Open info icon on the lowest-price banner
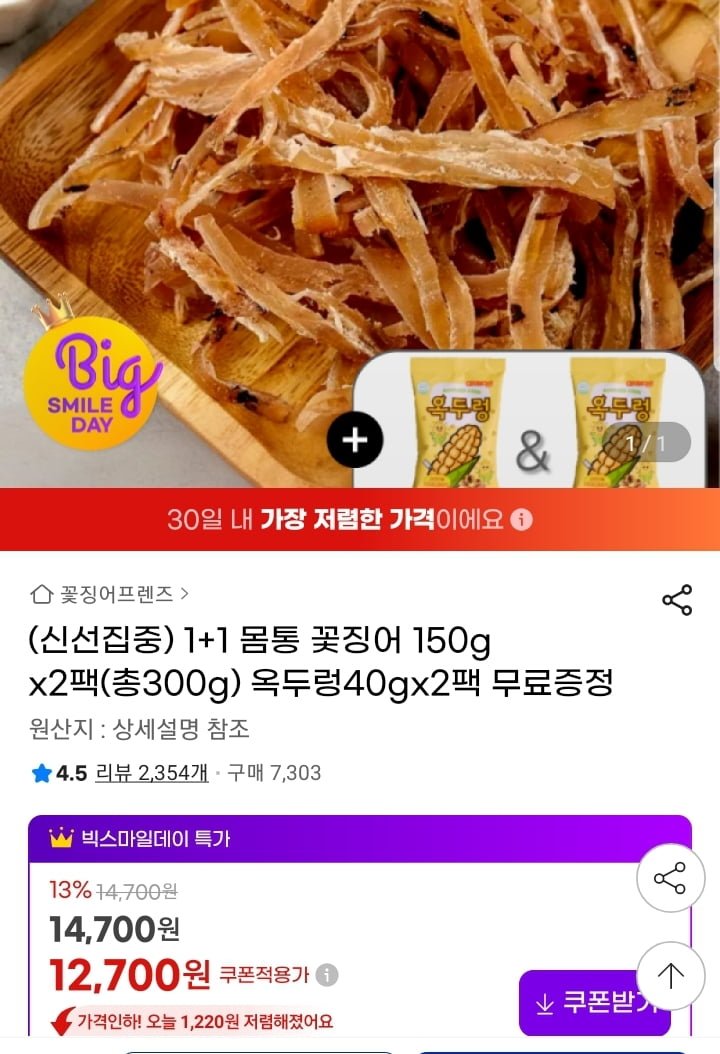Image resolution: width=720 pixels, height=1054 pixels. (522, 520)
